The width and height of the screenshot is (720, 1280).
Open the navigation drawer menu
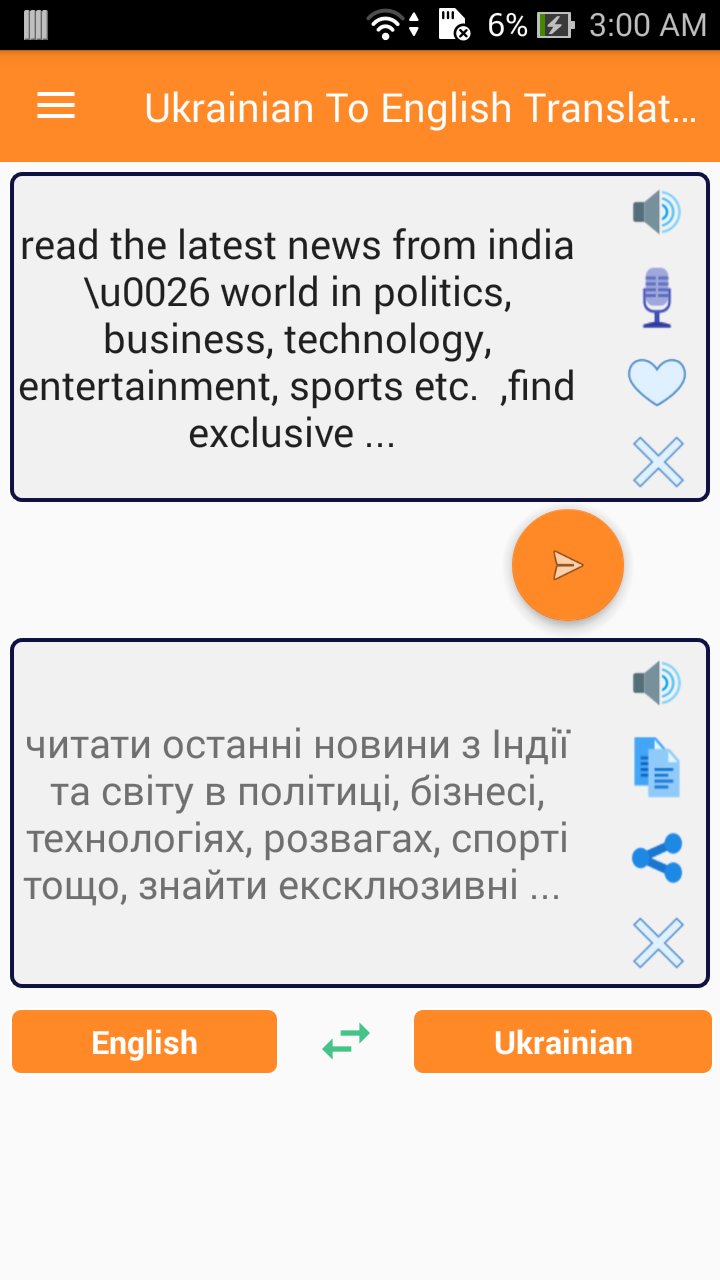55,106
